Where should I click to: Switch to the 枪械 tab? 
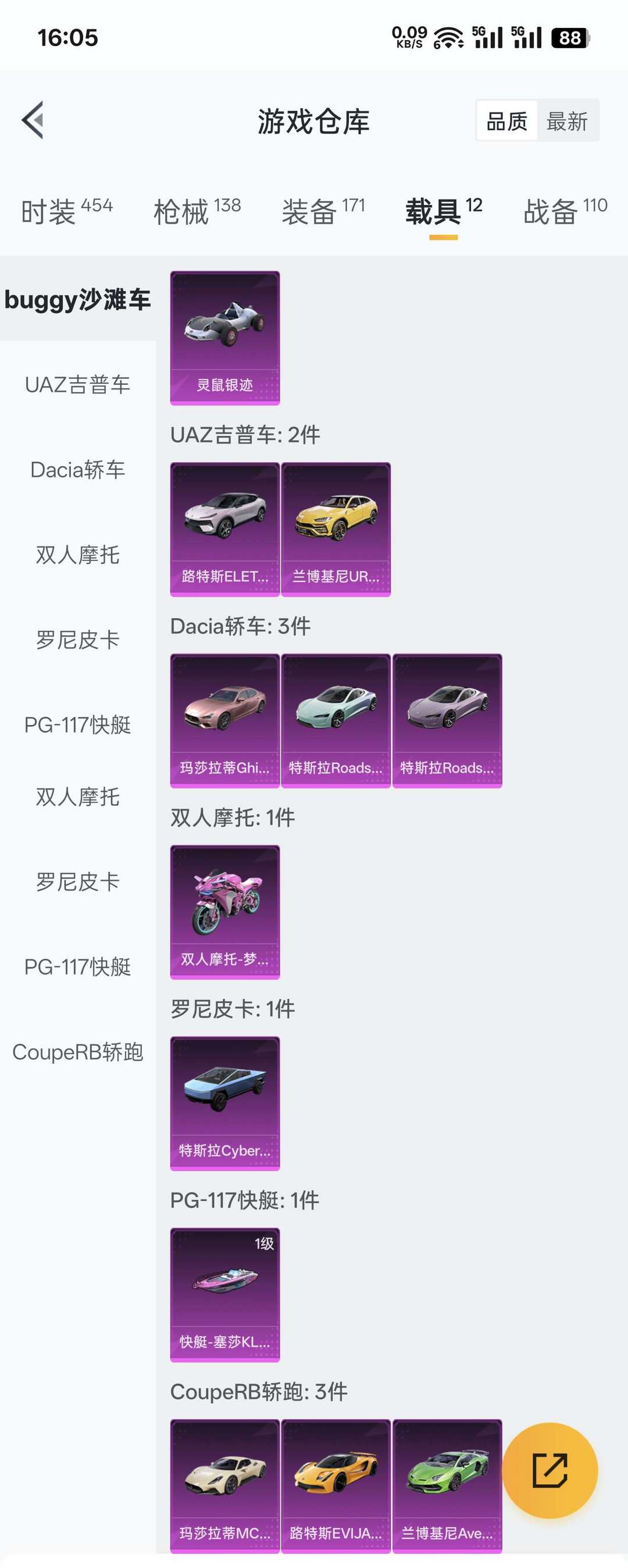(x=197, y=211)
